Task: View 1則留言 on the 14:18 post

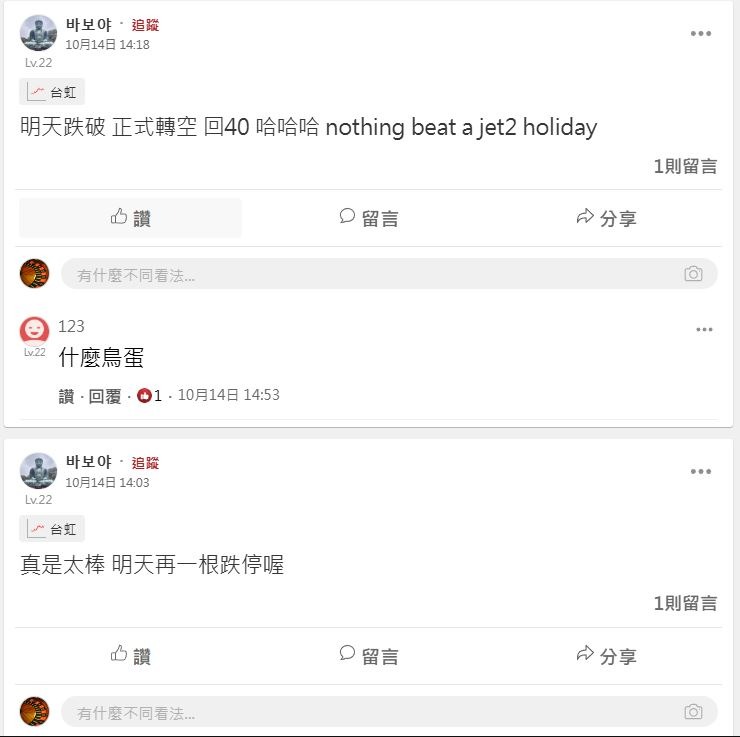Action: point(685,166)
